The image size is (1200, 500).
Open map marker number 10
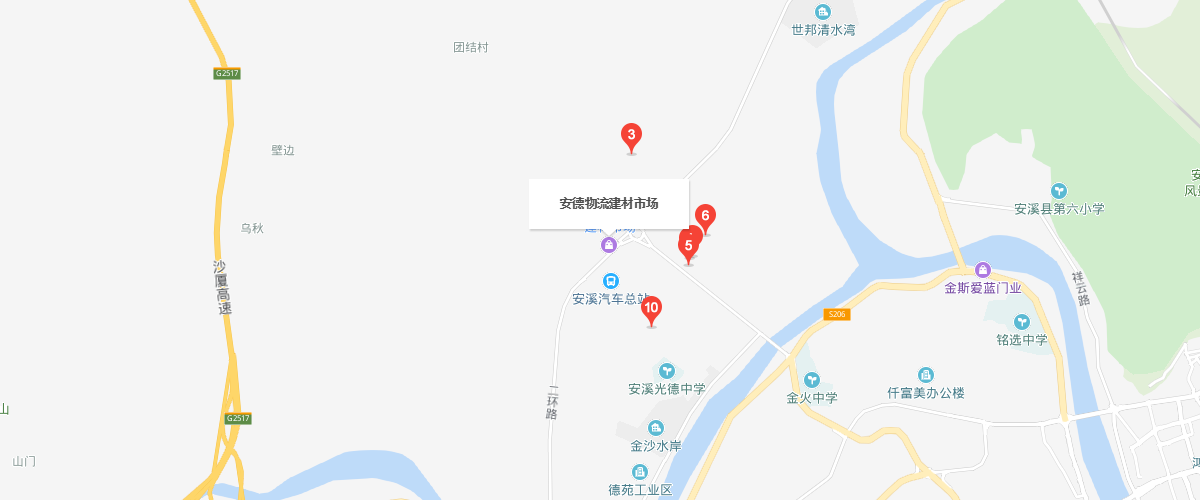(x=651, y=309)
